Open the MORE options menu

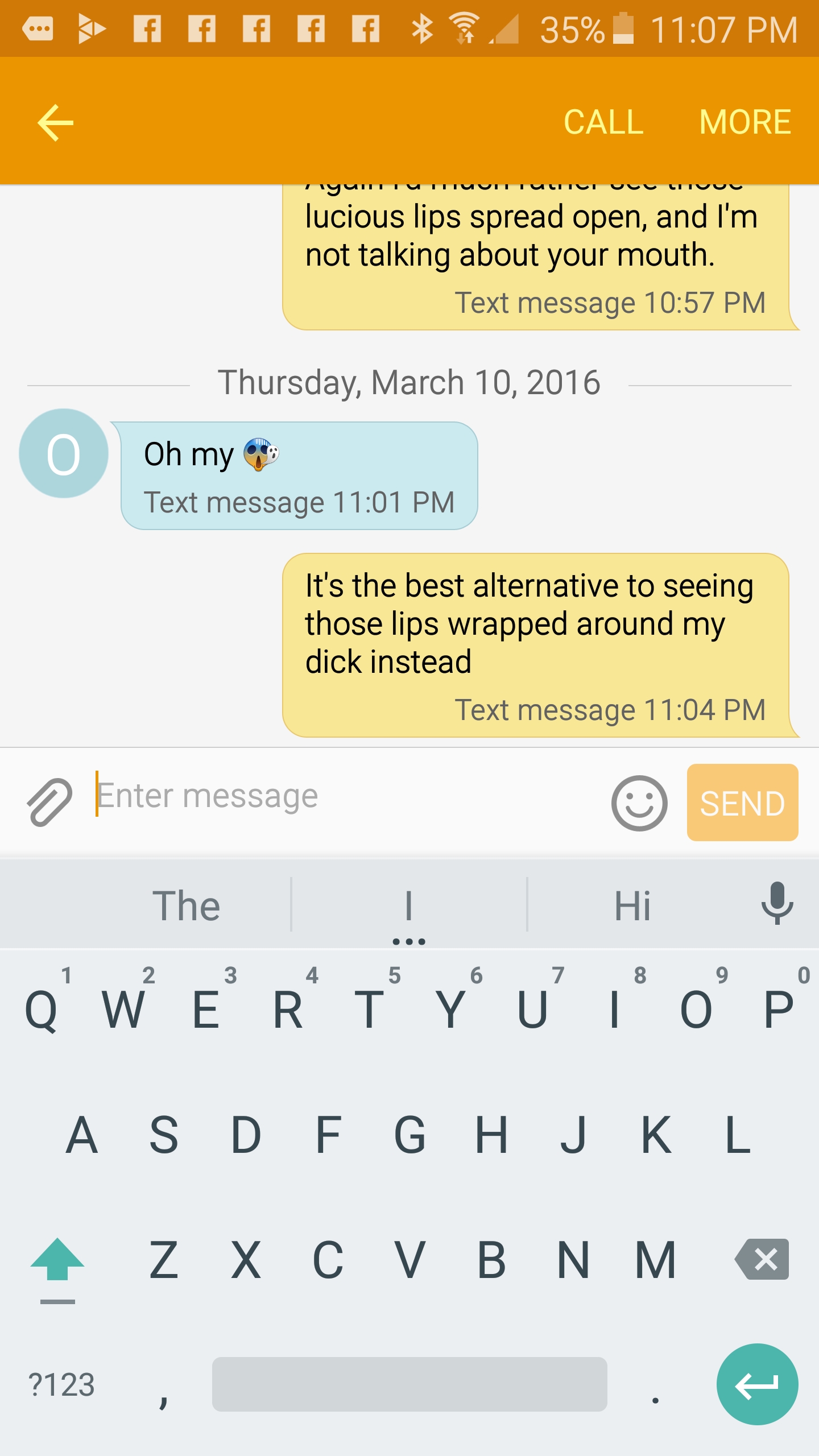click(745, 122)
